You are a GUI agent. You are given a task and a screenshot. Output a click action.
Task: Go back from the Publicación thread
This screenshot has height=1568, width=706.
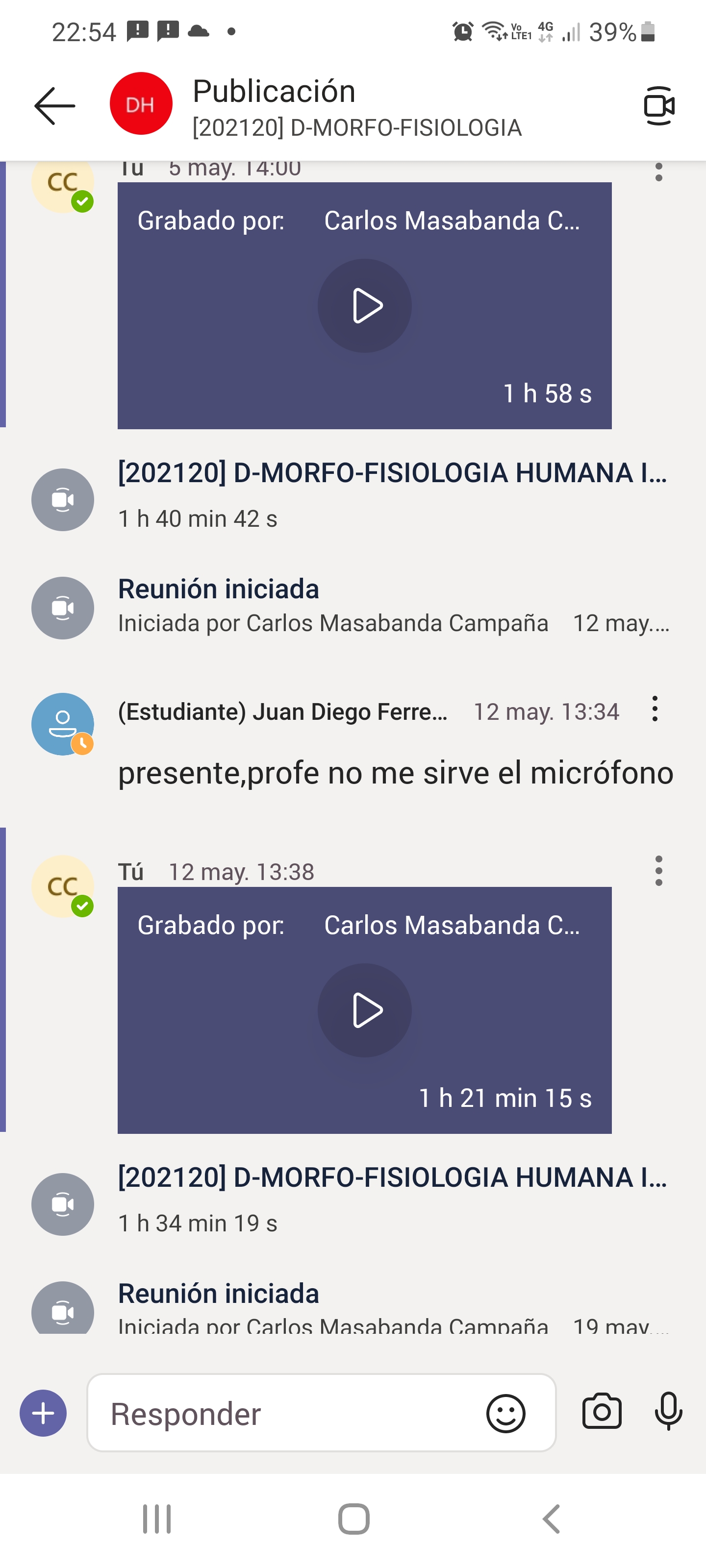[x=55, y=106]
